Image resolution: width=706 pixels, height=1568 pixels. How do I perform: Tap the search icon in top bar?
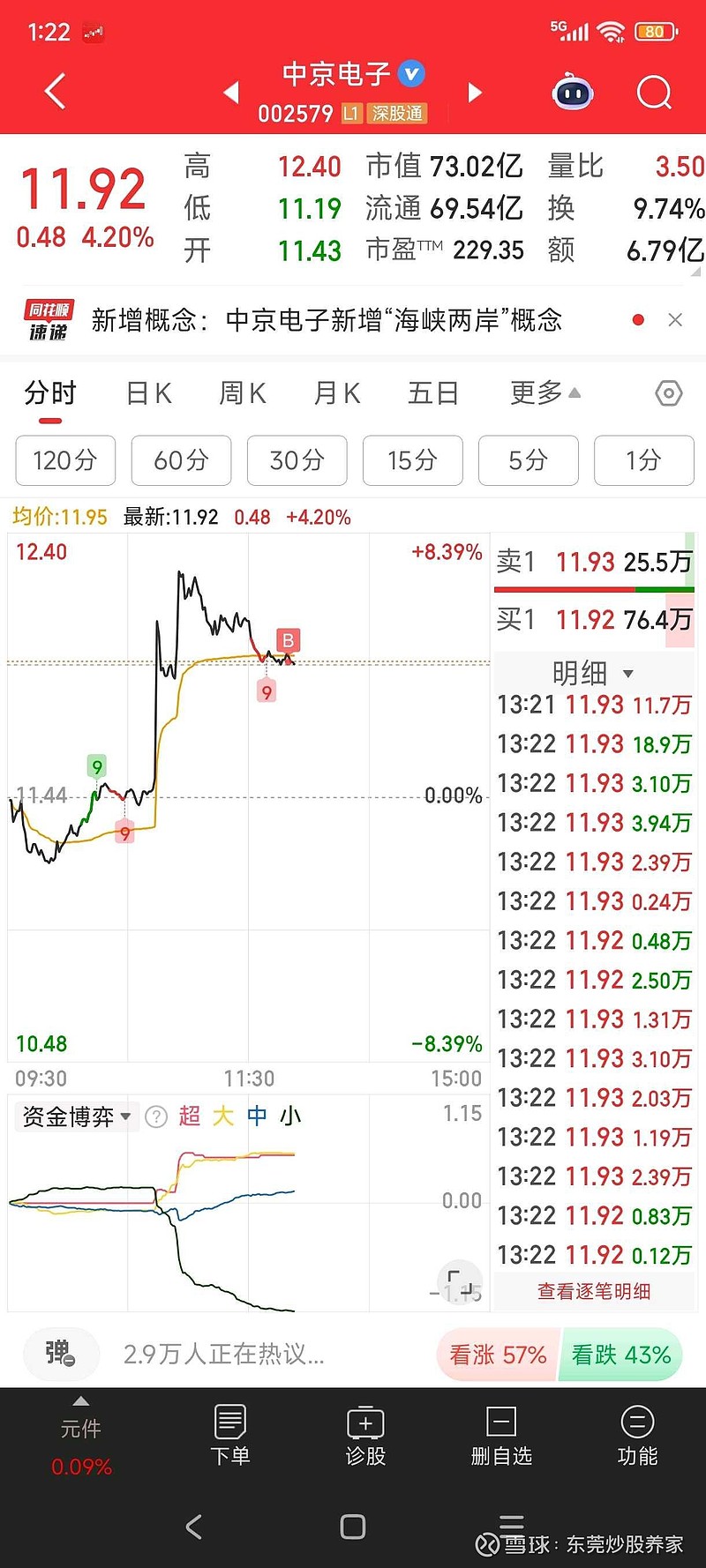coord(653,93)
